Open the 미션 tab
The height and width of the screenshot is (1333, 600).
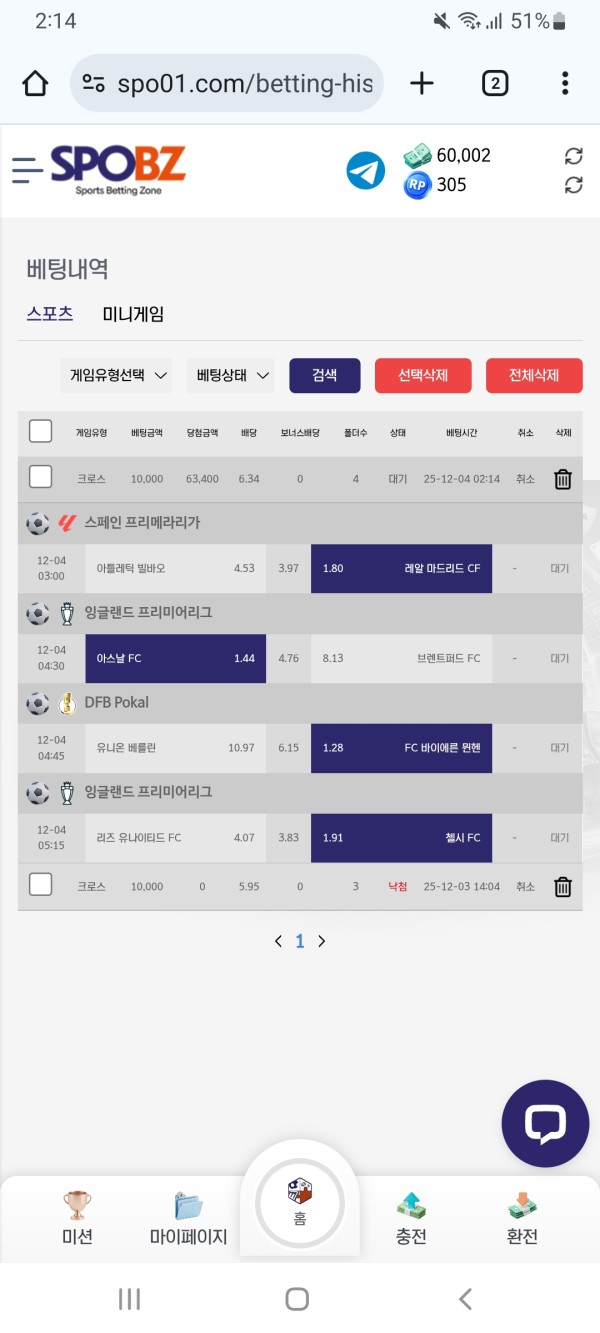[x=77, y=1218]
